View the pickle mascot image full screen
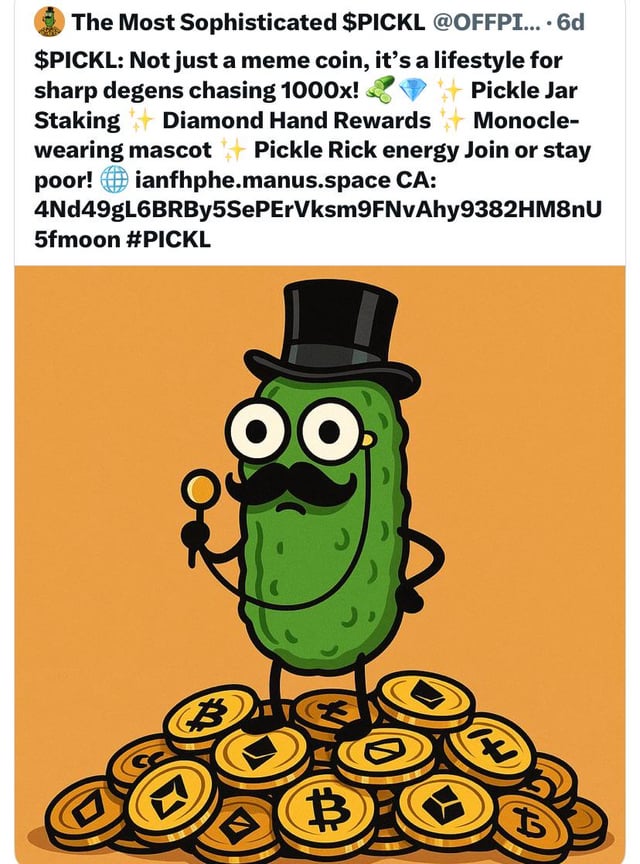Screen dimensions: 640x864 [x=318, y=560]
